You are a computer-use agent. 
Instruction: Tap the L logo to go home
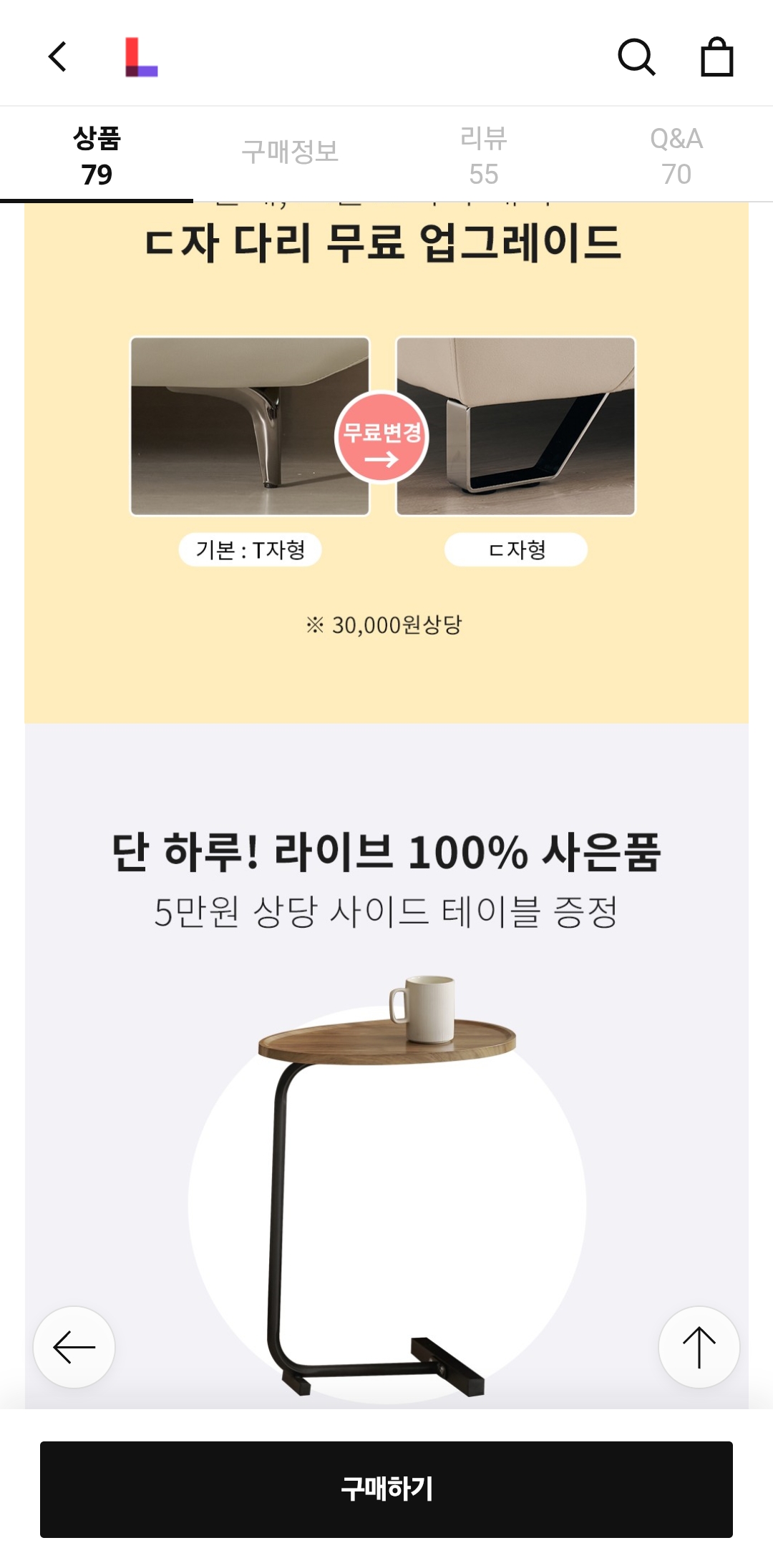point(141,57)
